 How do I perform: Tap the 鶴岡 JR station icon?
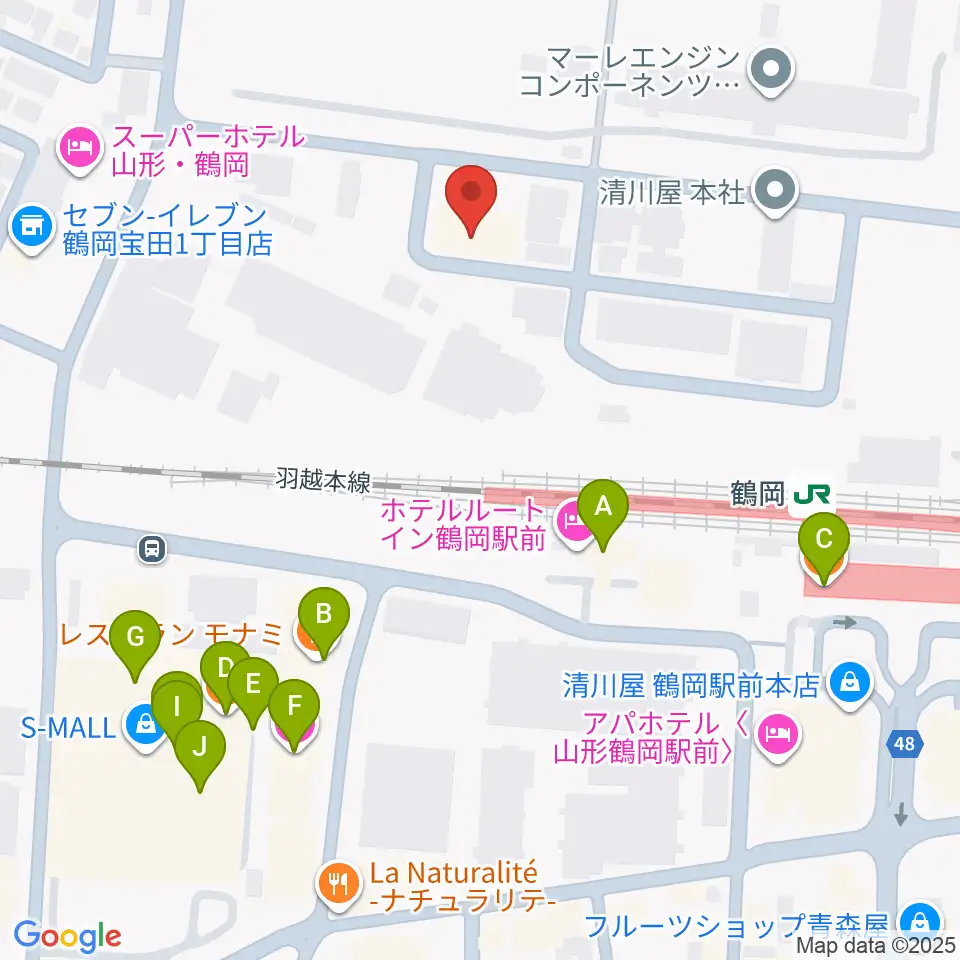click(x=812, y=494)
